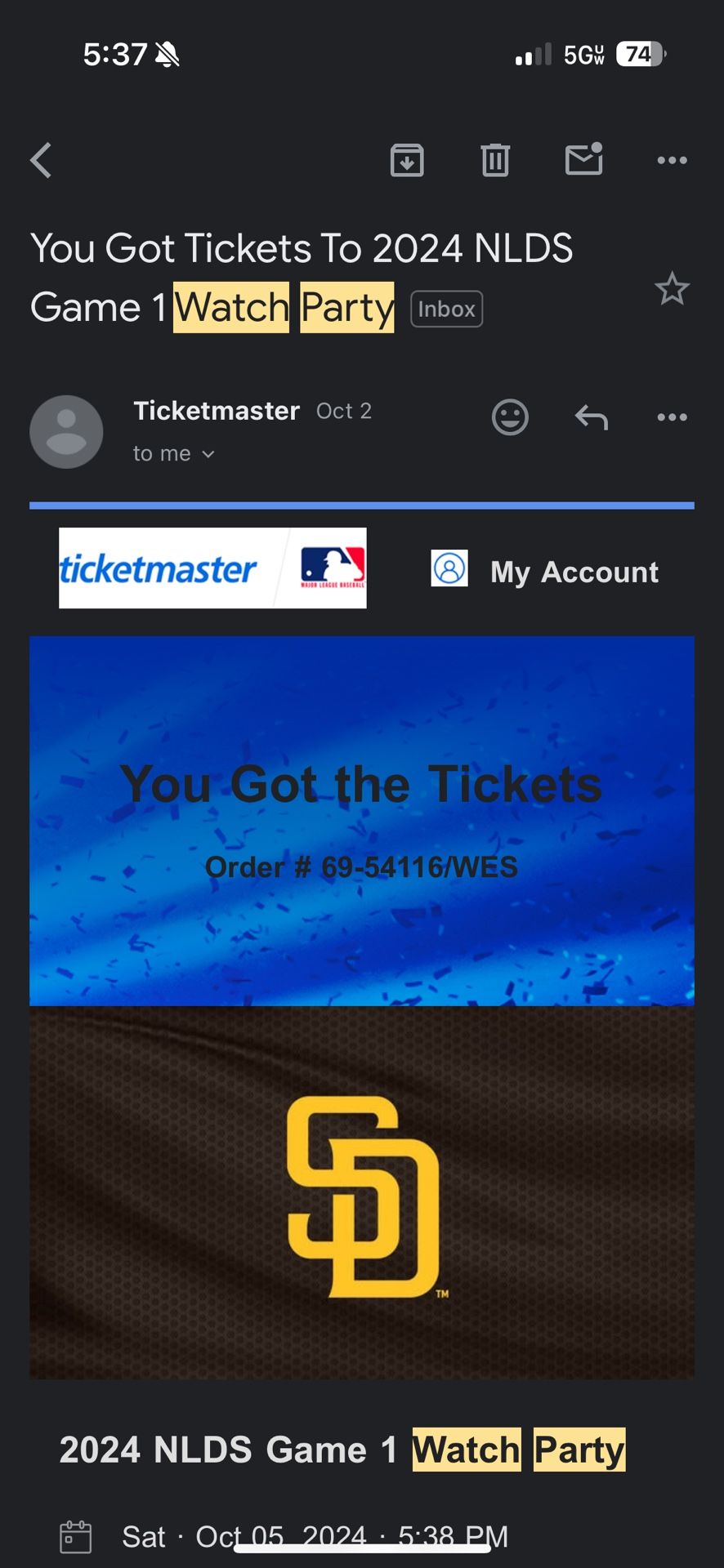Tap the ticketmaster MLB logo banner
Viewport: 724px width, 1568px height.
[x=212, y=568]
